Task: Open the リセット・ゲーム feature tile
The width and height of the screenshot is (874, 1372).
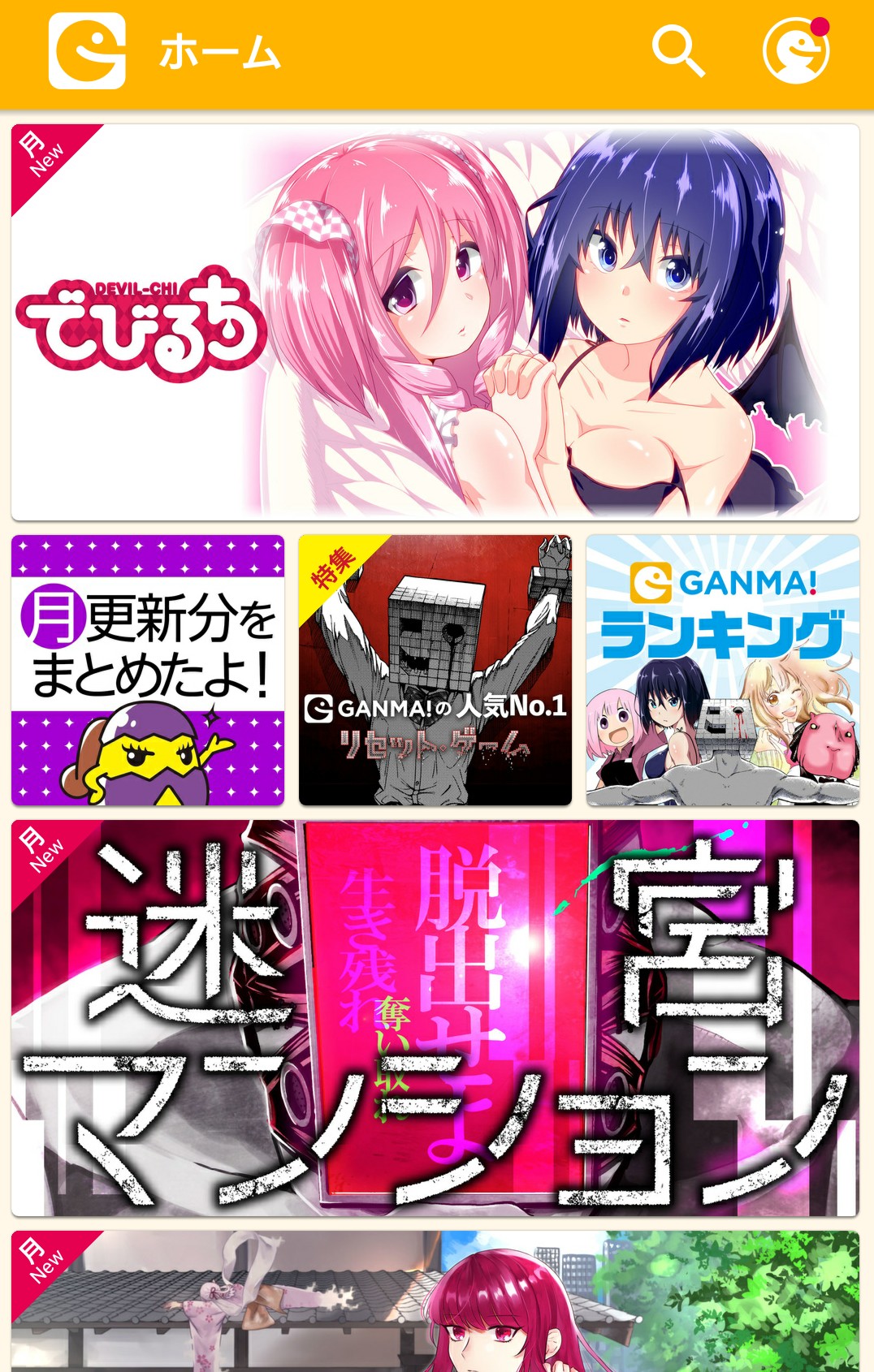Action: click(435, 670)
